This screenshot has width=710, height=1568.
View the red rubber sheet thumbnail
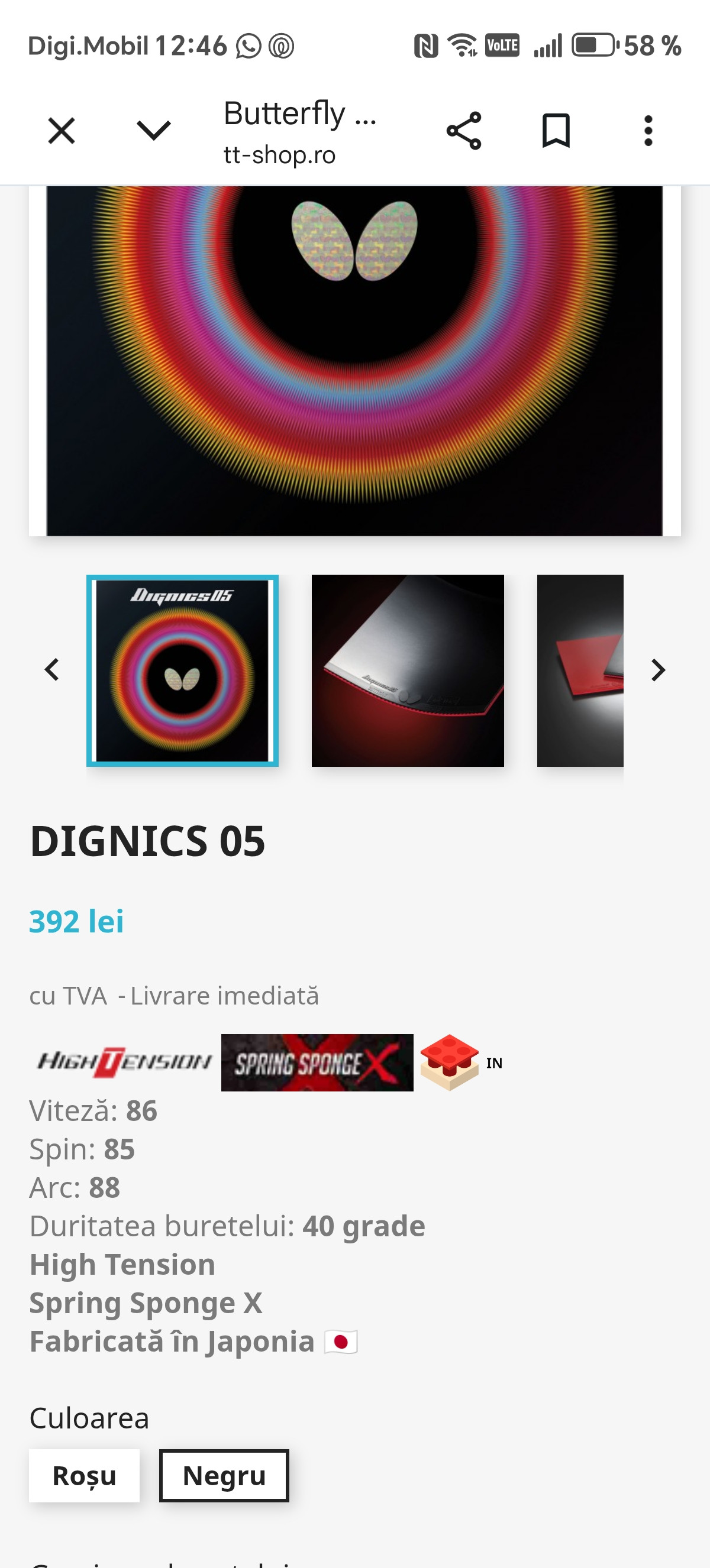coord(580,670)
